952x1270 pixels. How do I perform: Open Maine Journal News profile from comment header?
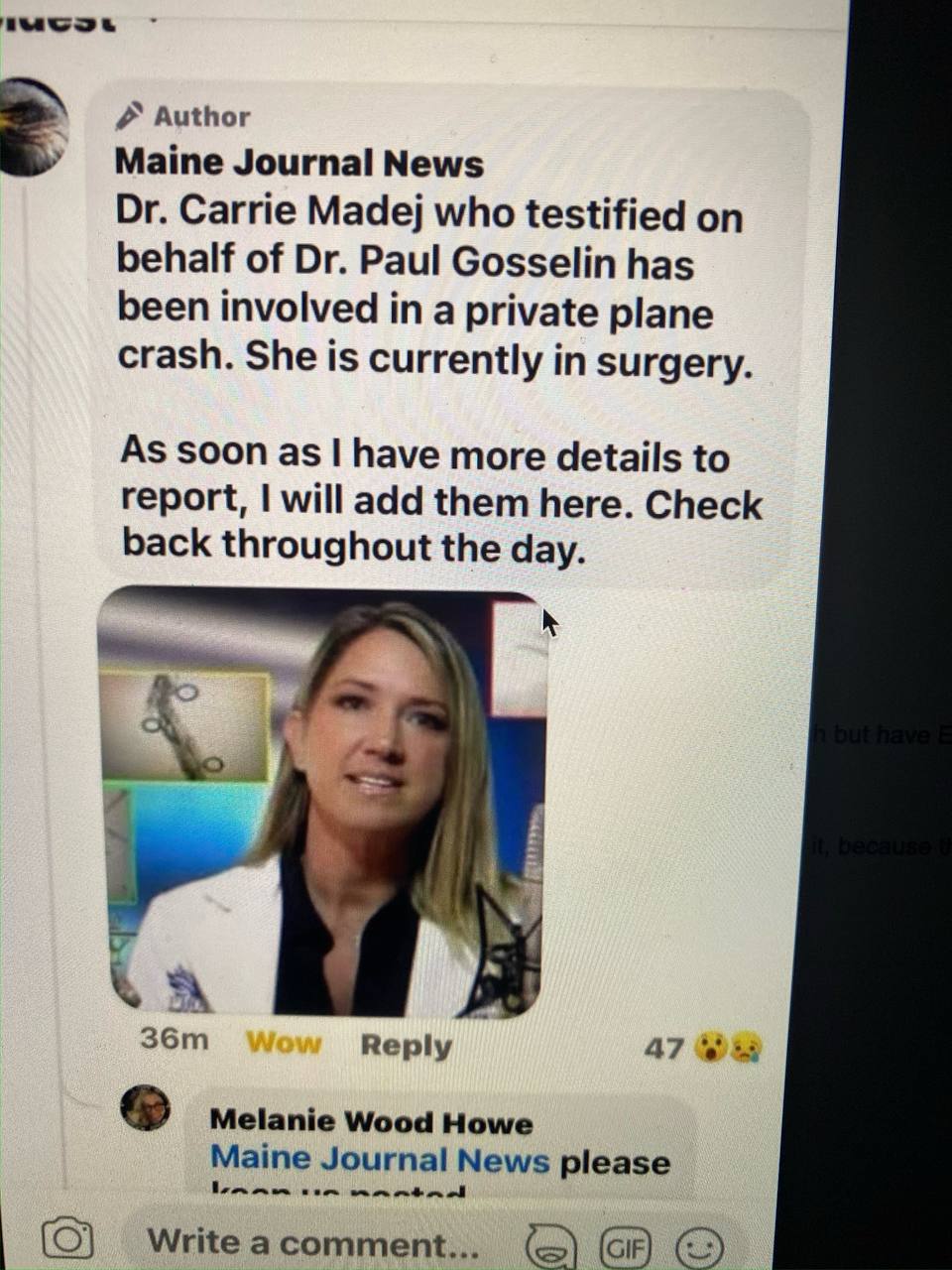[299, 163]
